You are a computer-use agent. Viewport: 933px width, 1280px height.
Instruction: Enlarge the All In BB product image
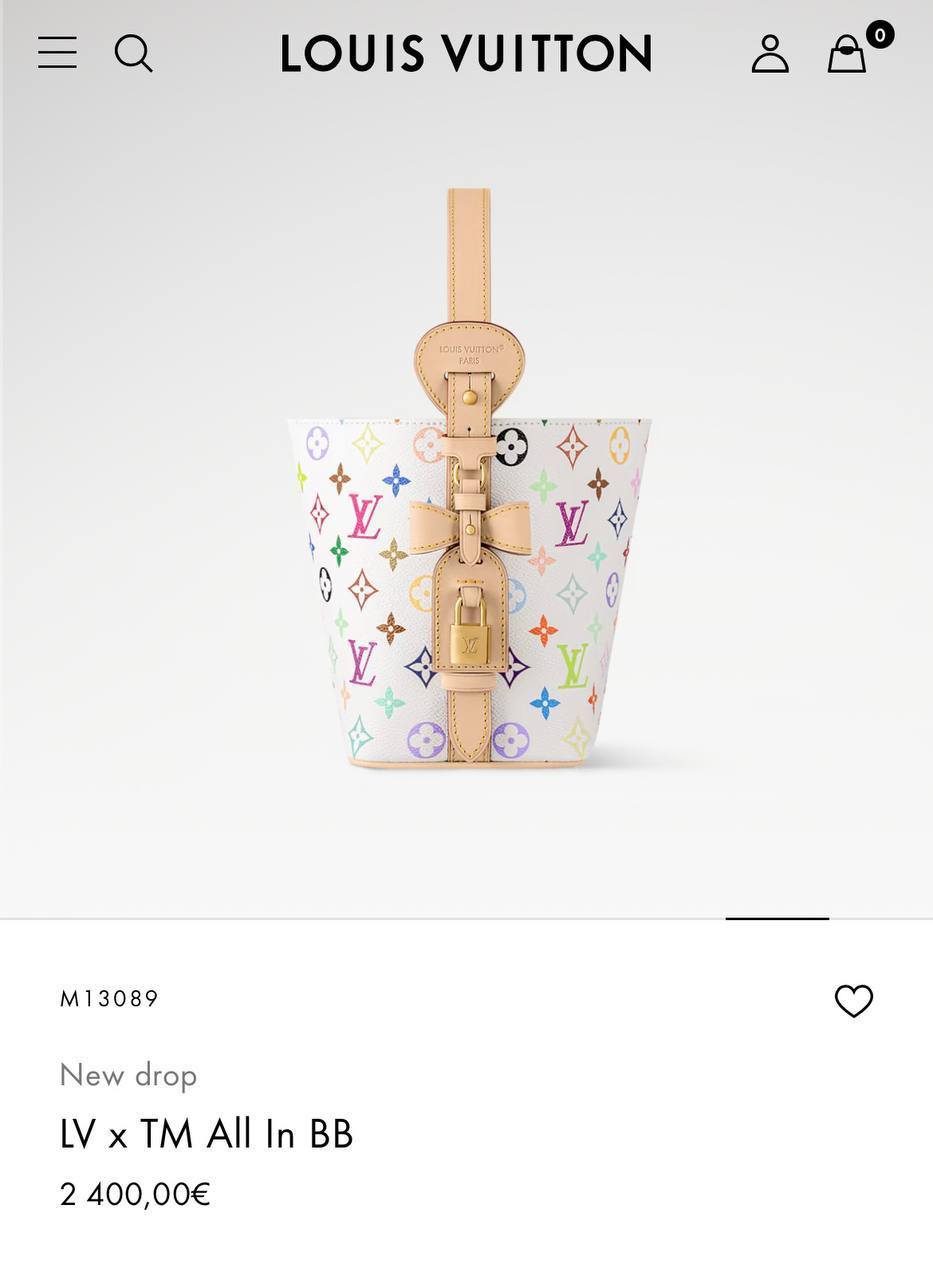click(x=469, y=500)
